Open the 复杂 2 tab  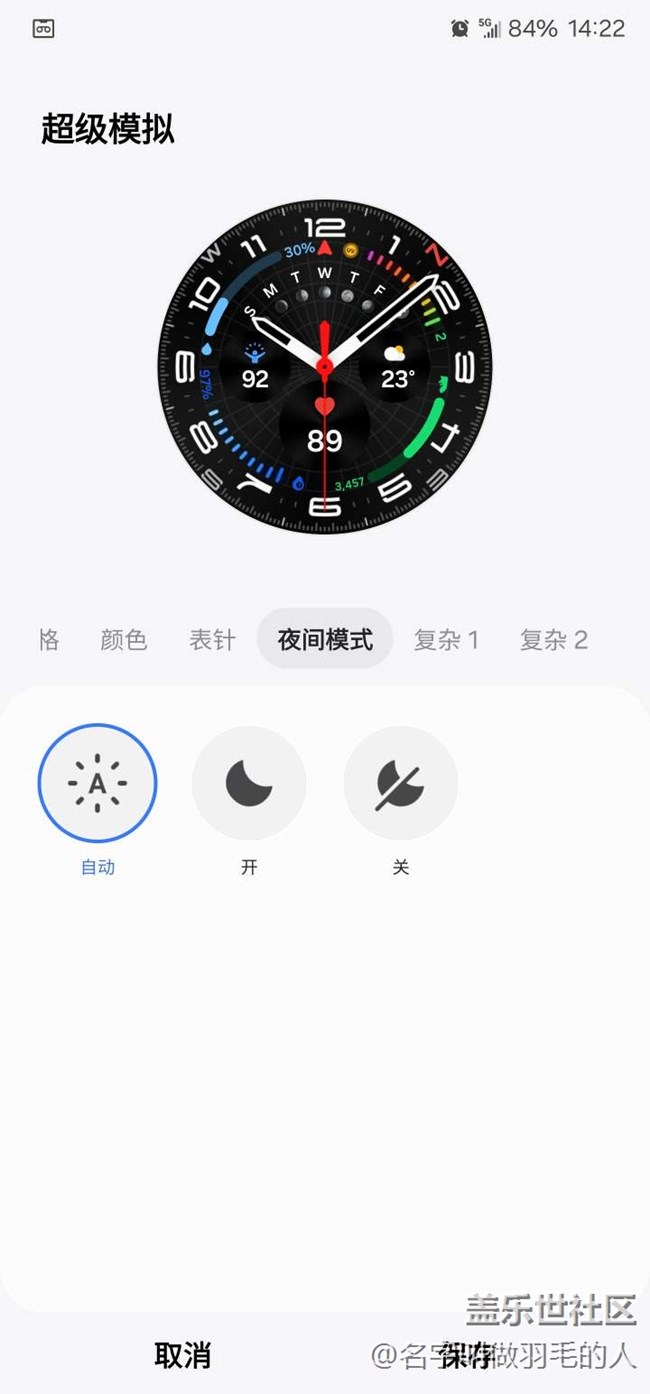pos(553,640)
